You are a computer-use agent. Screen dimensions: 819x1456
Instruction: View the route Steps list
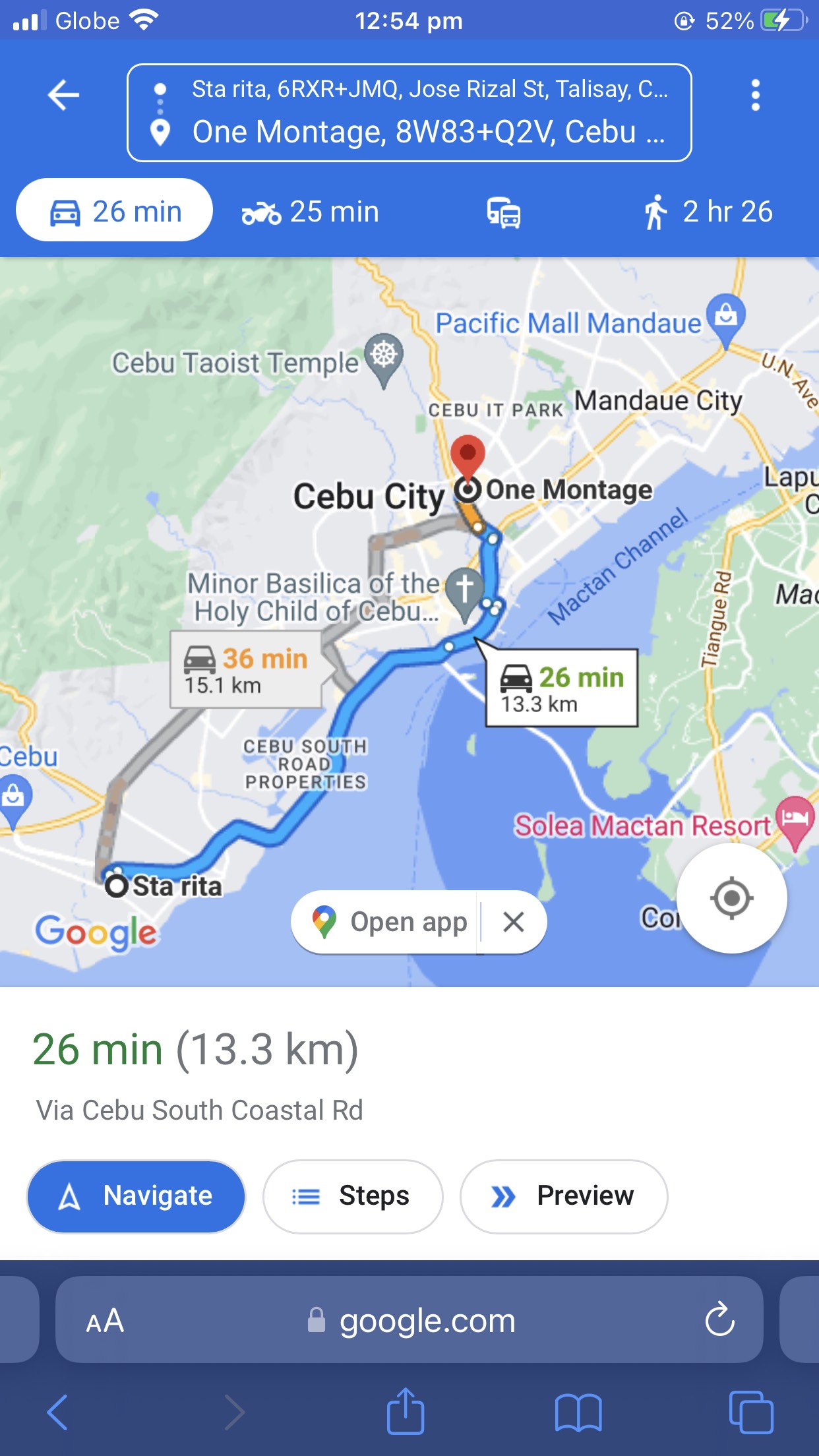click(353, 1196)
